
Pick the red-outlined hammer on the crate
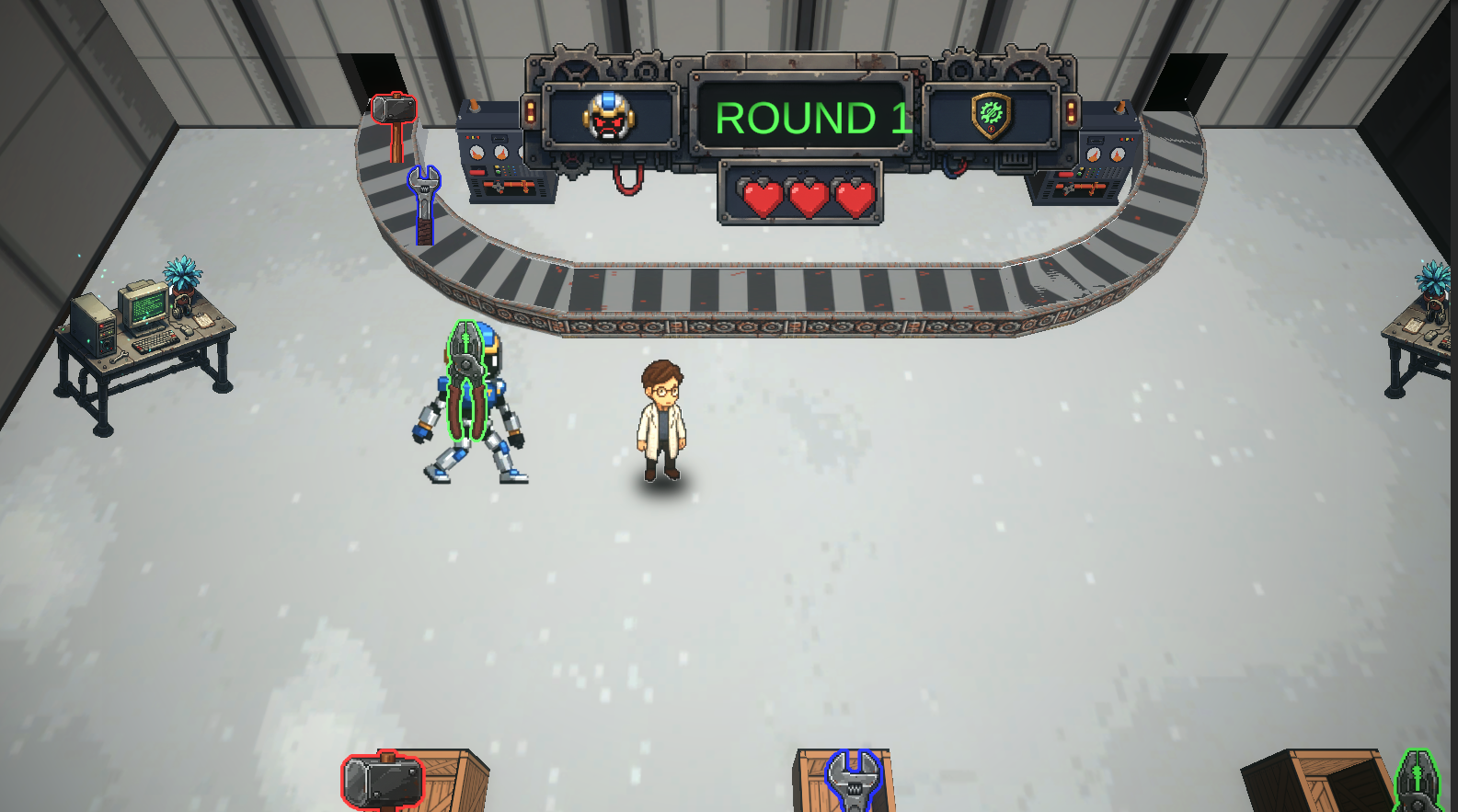(383, 782)
